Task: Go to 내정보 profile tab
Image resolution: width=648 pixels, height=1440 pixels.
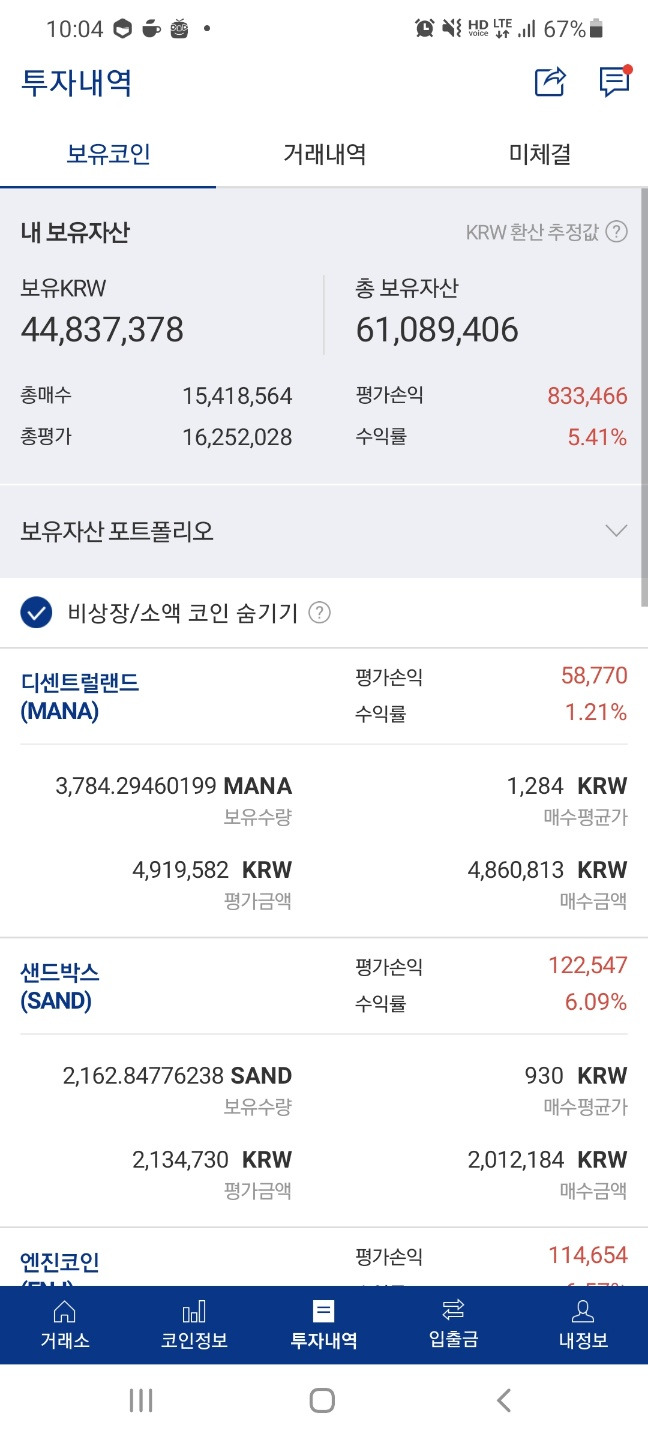Action: click(583, 1325)
